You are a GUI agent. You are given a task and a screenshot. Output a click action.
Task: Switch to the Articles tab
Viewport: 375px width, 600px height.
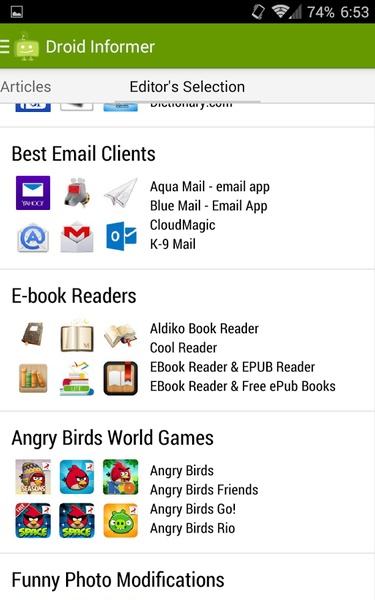(x=26, y=87)
